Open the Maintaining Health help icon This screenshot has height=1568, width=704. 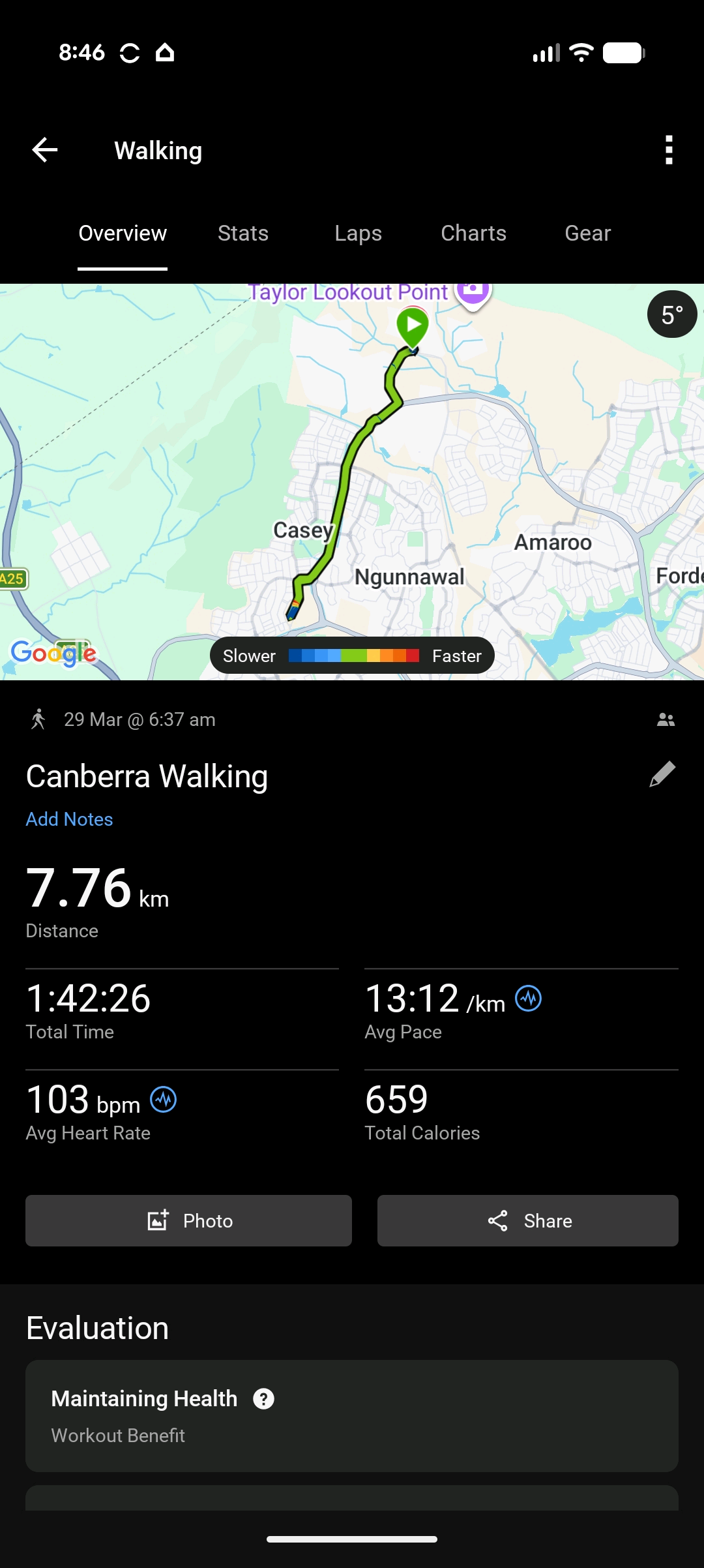coord(263,1398)
